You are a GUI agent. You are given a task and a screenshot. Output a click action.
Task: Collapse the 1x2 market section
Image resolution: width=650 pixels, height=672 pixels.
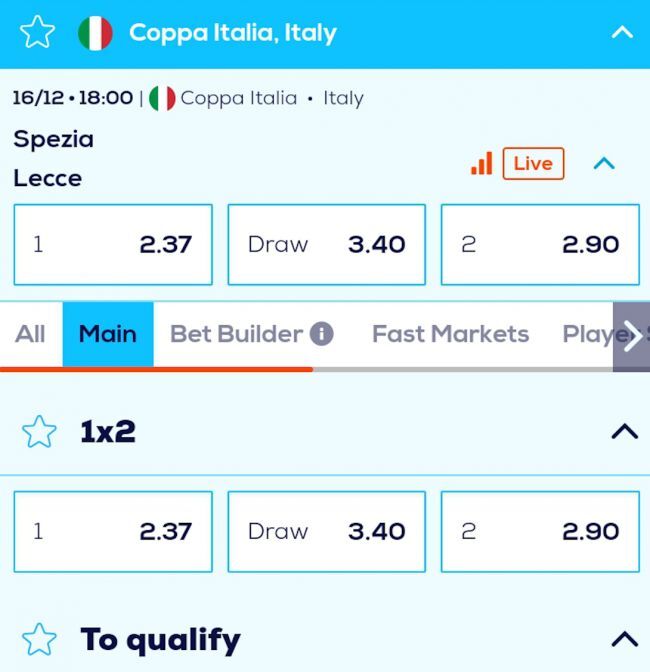pos(624,432)
